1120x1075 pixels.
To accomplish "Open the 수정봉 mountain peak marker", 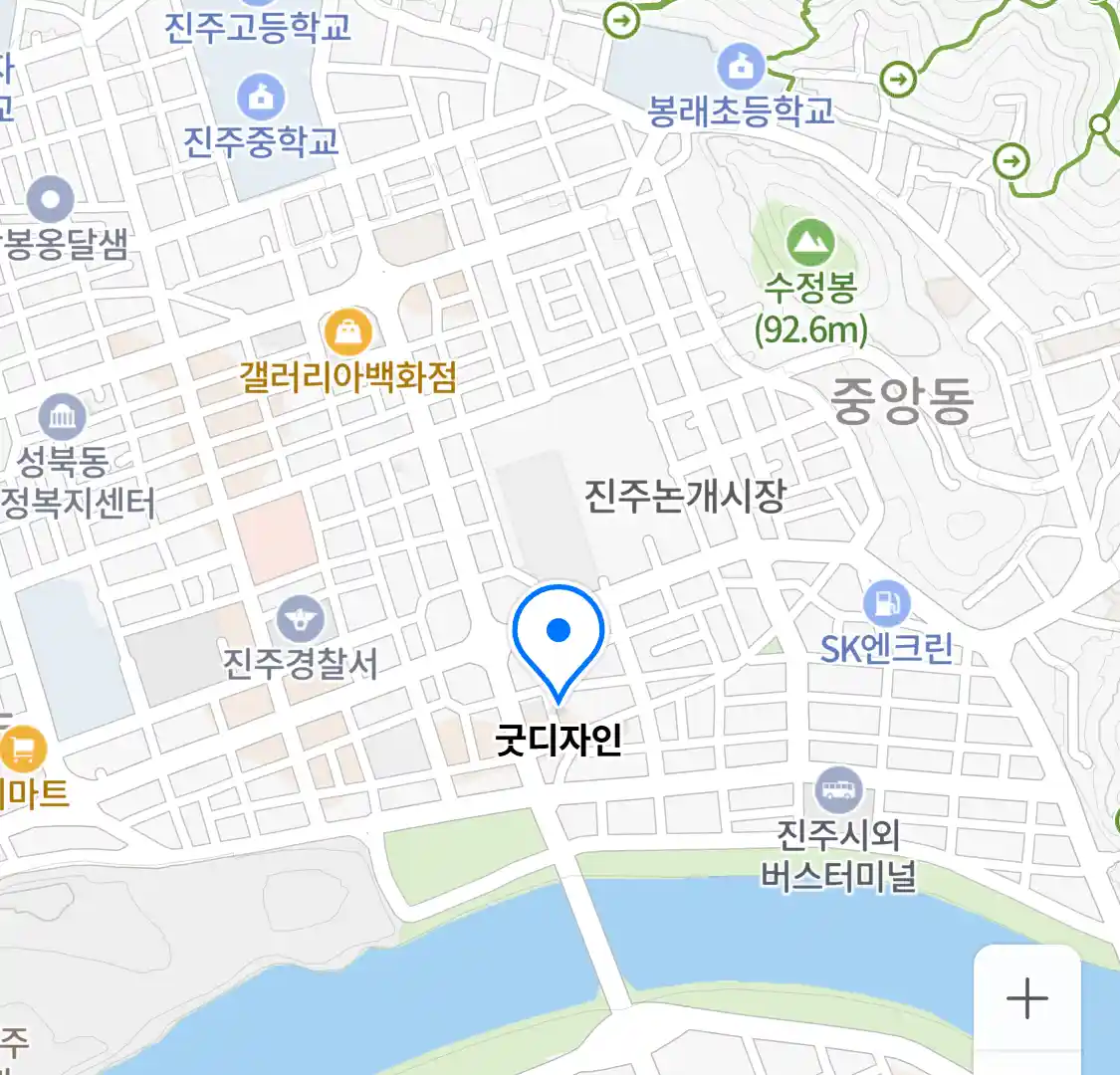I will click(810, 243).
